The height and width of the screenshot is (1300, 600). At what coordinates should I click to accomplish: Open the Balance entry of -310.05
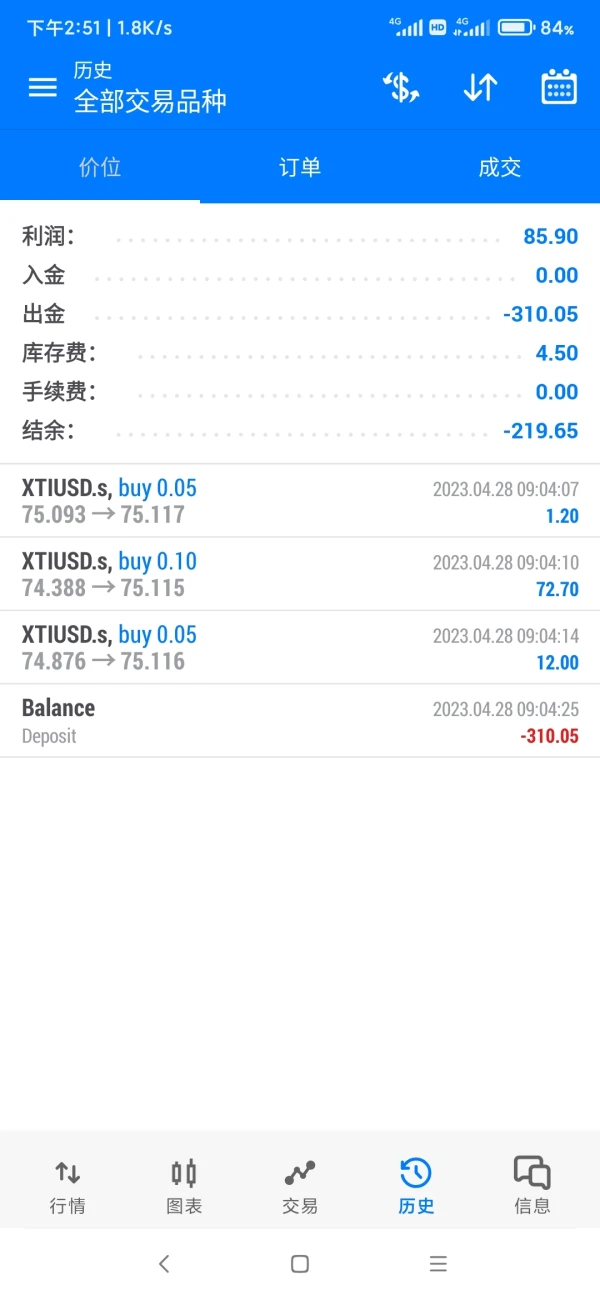(300, 721)
